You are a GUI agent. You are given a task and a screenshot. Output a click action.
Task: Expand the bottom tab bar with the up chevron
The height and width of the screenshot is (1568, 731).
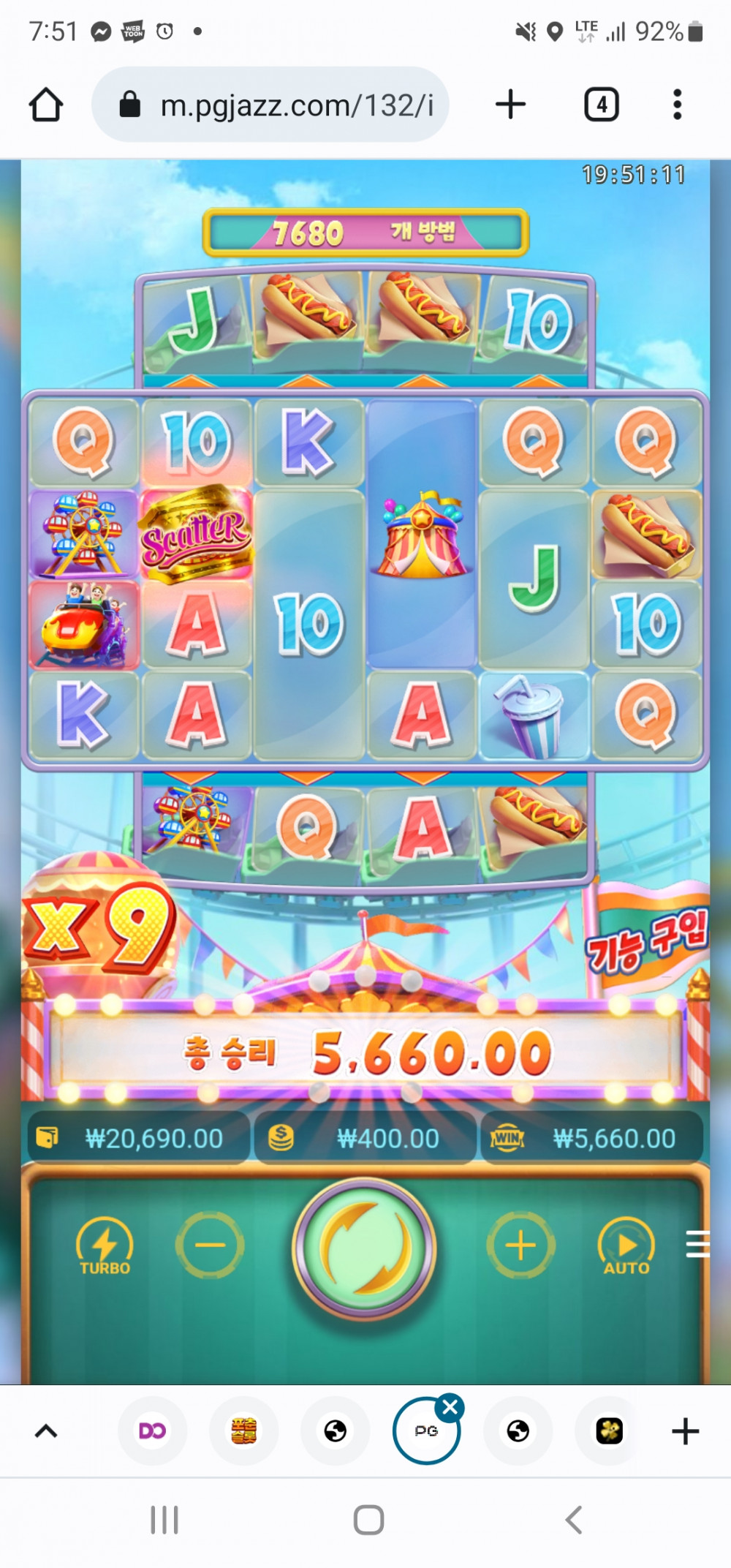[x=46, y=1431]
